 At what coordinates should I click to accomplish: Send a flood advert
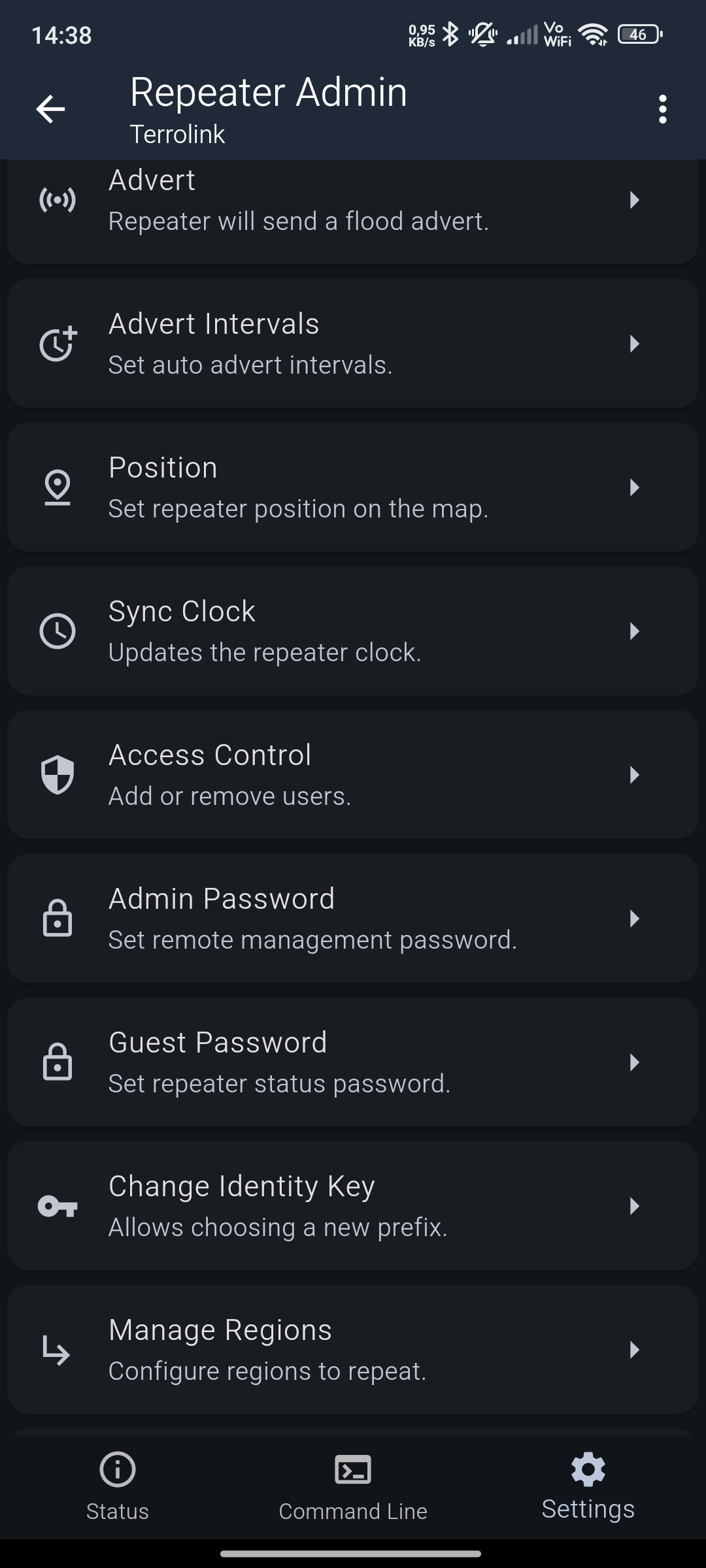(x=353, y=203)
